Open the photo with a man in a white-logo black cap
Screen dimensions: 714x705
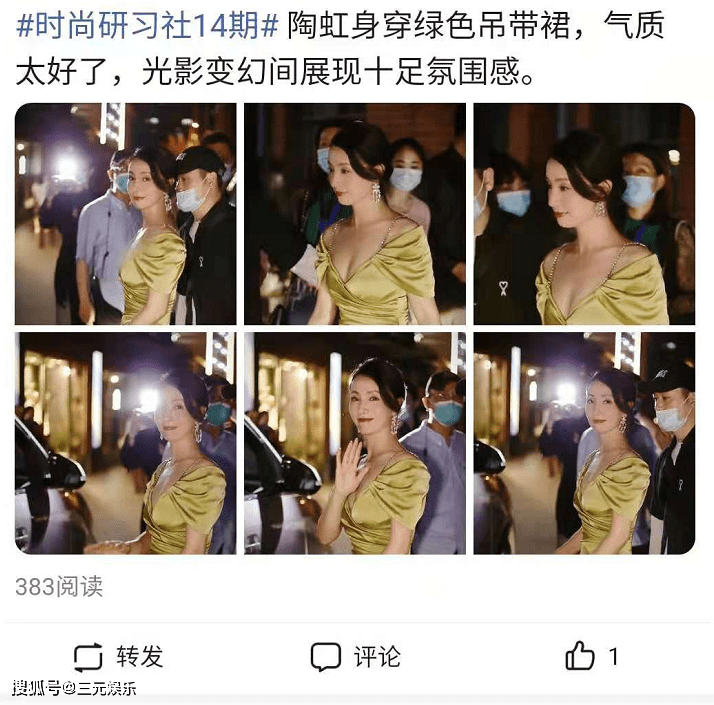(x=584, y=443)
